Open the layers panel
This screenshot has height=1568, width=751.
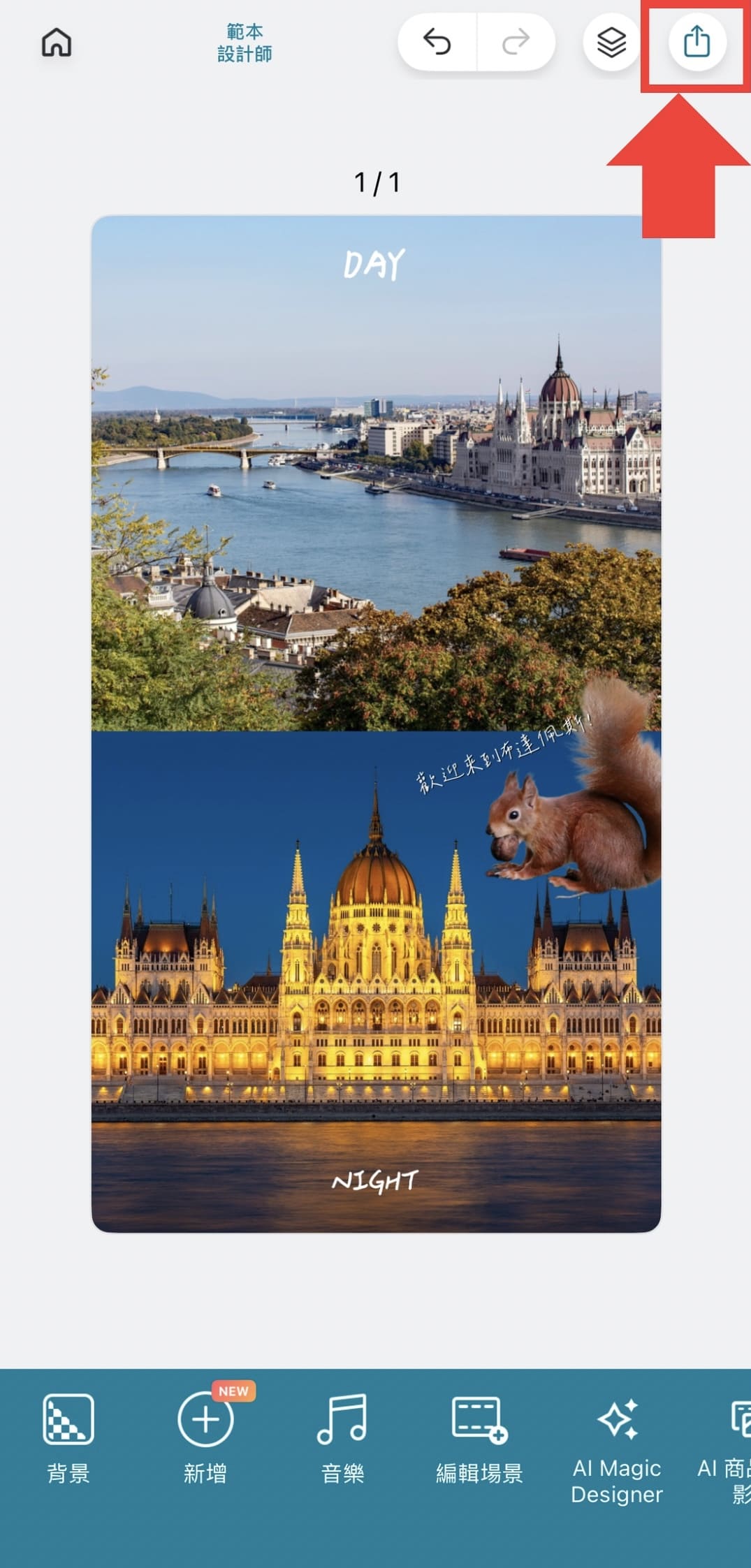[x=611, y=43]
